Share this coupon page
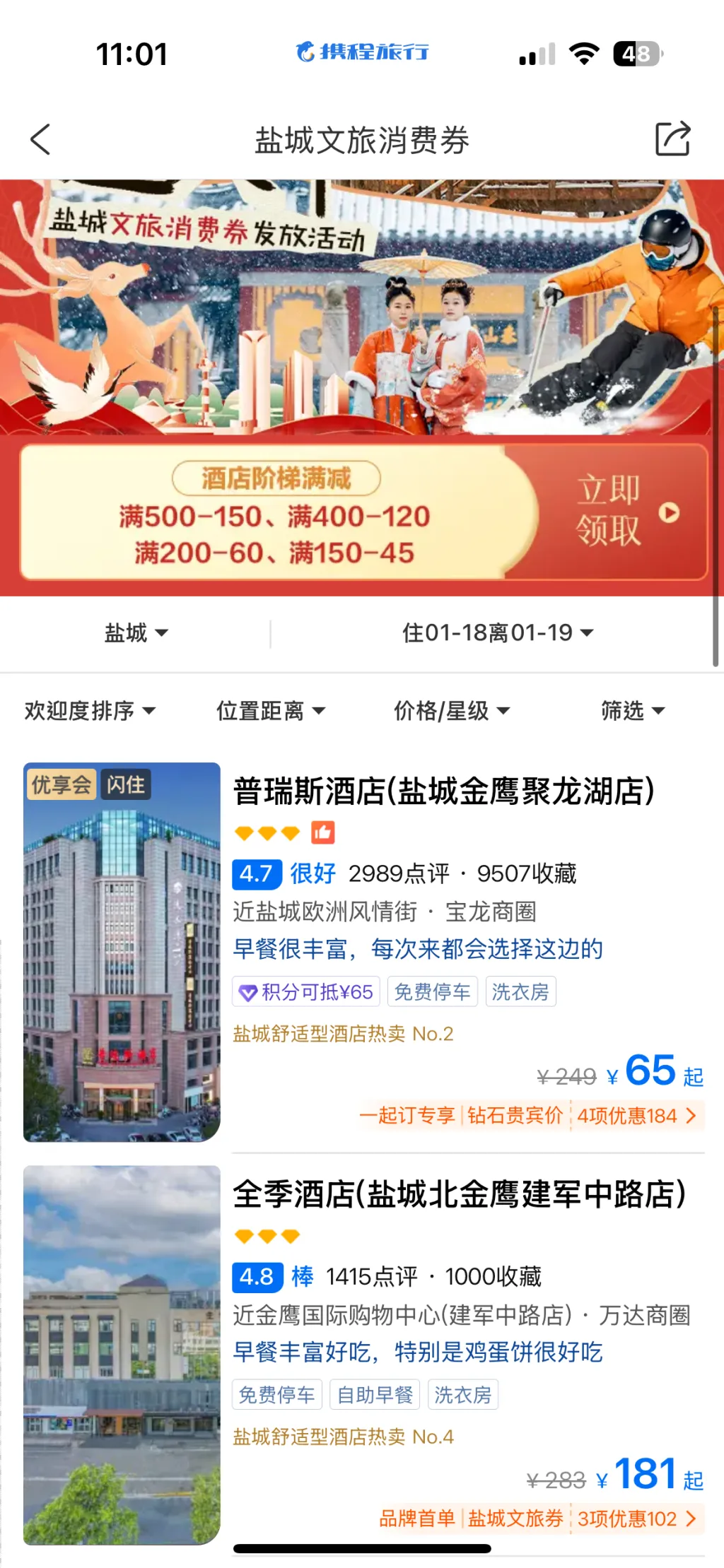Viewport: 724px width, 1568px height. coord(672,138)
